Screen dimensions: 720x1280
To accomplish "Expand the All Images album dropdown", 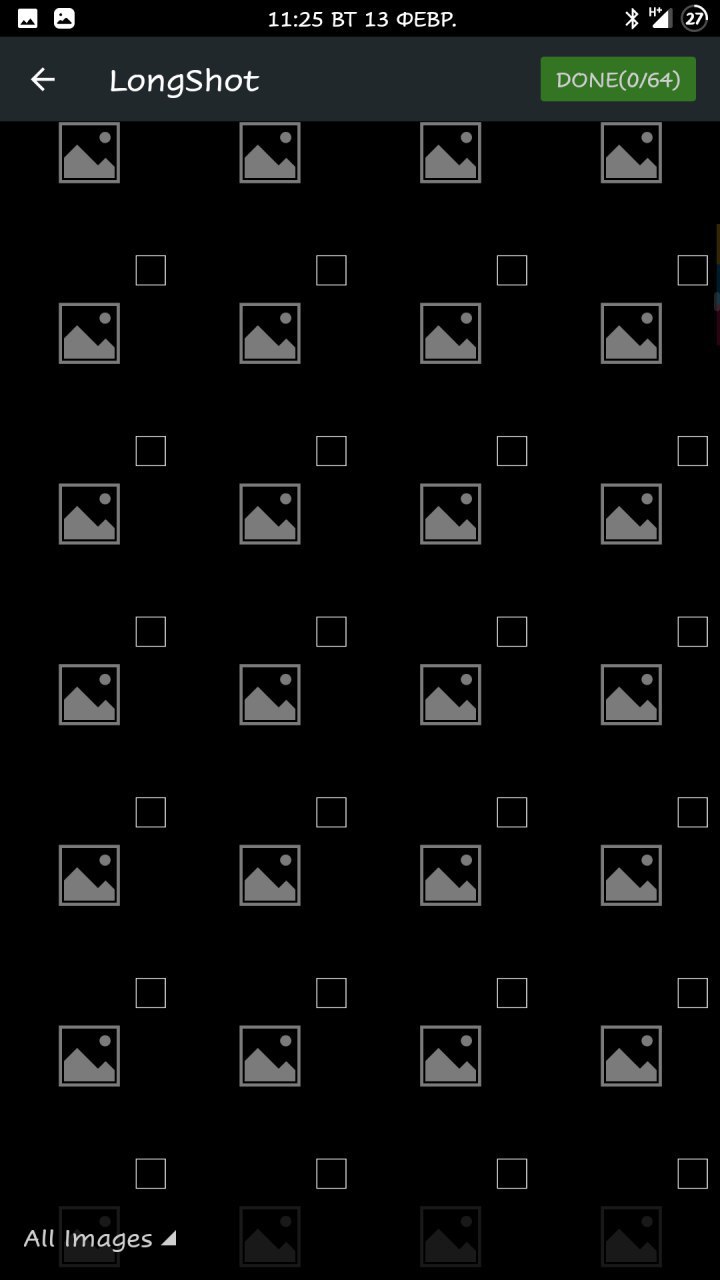I will (99, 1238).
